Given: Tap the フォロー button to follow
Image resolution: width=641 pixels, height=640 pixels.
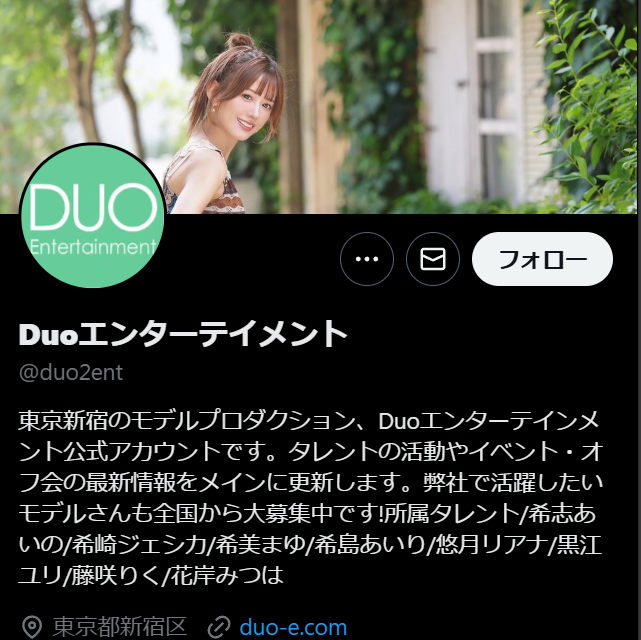Looking at the screenshot, I should click(541, 260).
